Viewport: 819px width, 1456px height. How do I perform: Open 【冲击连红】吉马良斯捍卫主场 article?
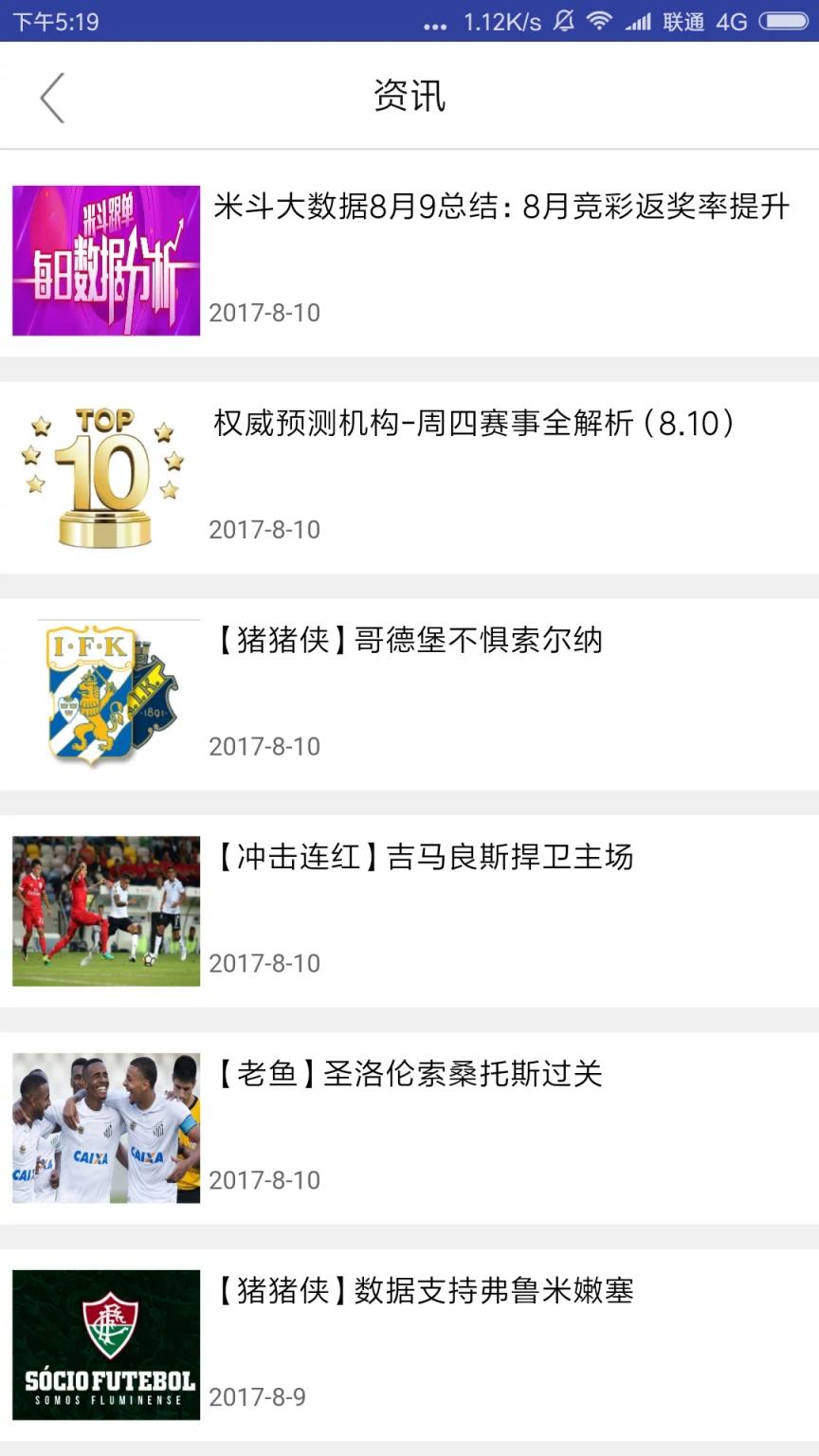424,858
